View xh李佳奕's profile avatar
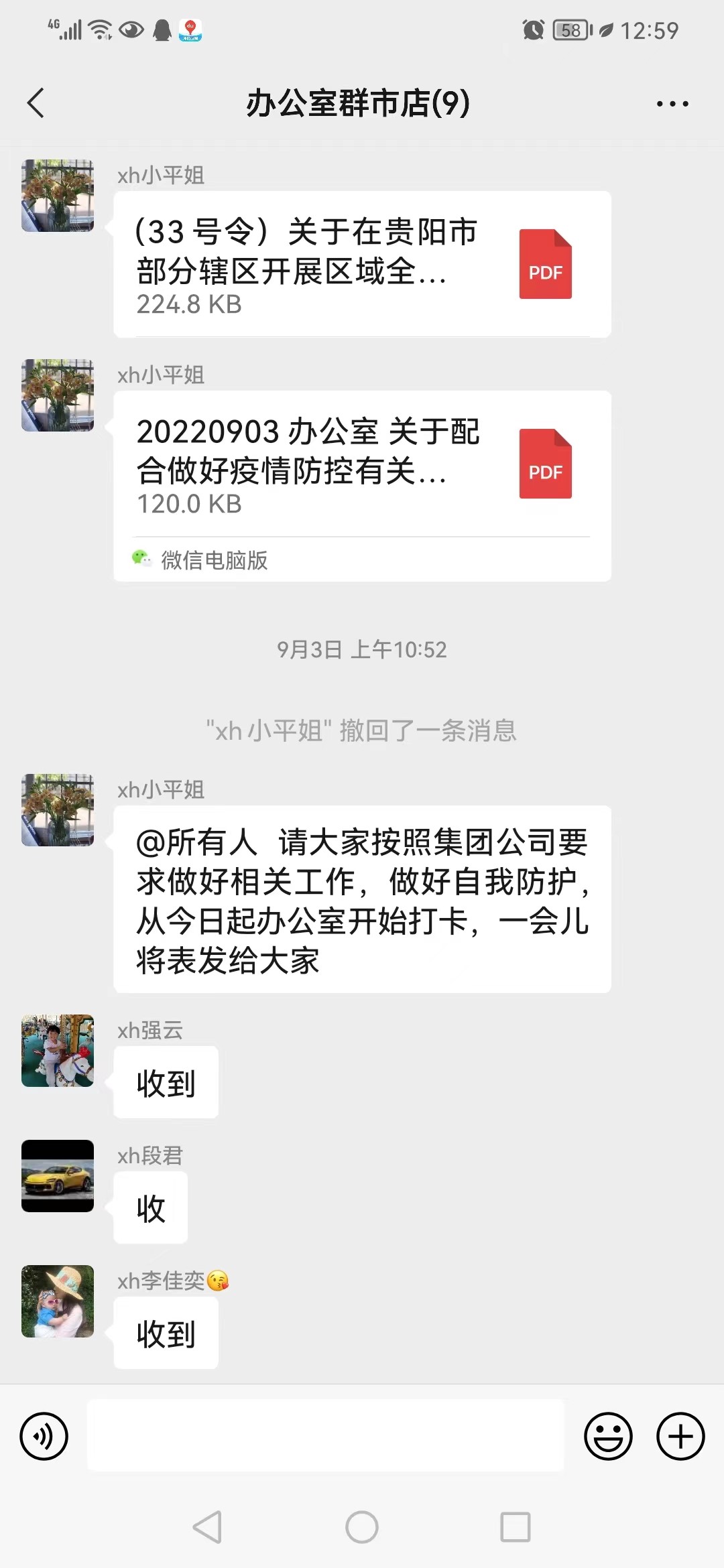This screenshot has width=724, height=1568. click(58, 1301)
